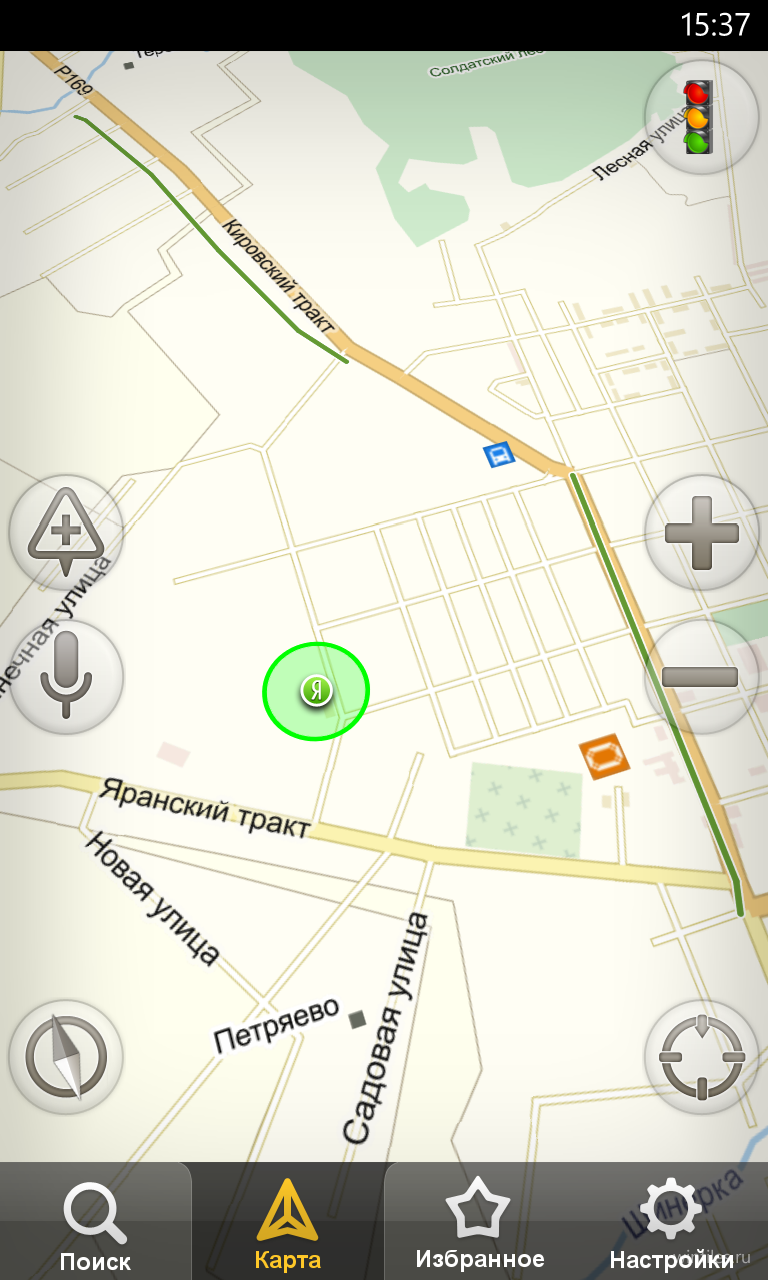Open the blue bus station map icon
Image resolution: width=768 pixels, height=1280 pixels.
[499, 455]
